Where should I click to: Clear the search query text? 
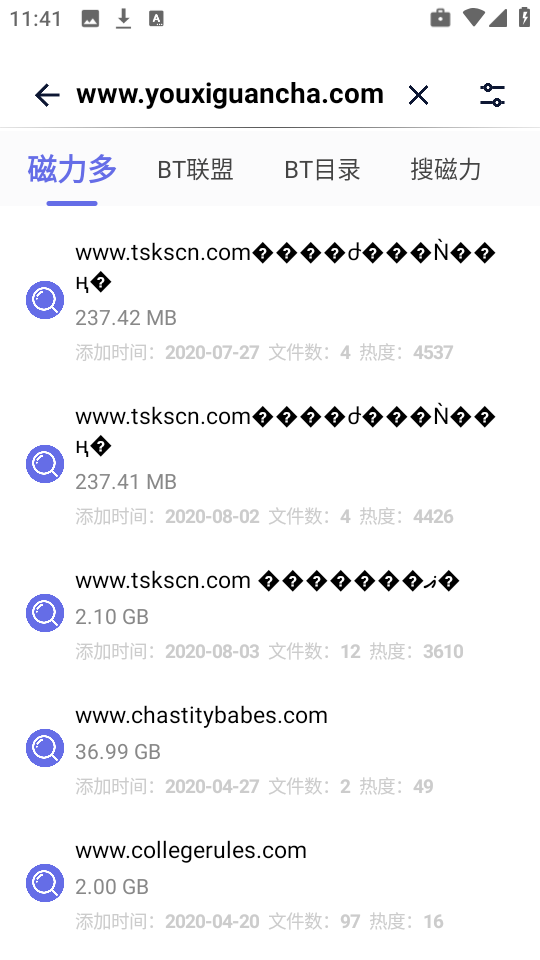point(418,95)
